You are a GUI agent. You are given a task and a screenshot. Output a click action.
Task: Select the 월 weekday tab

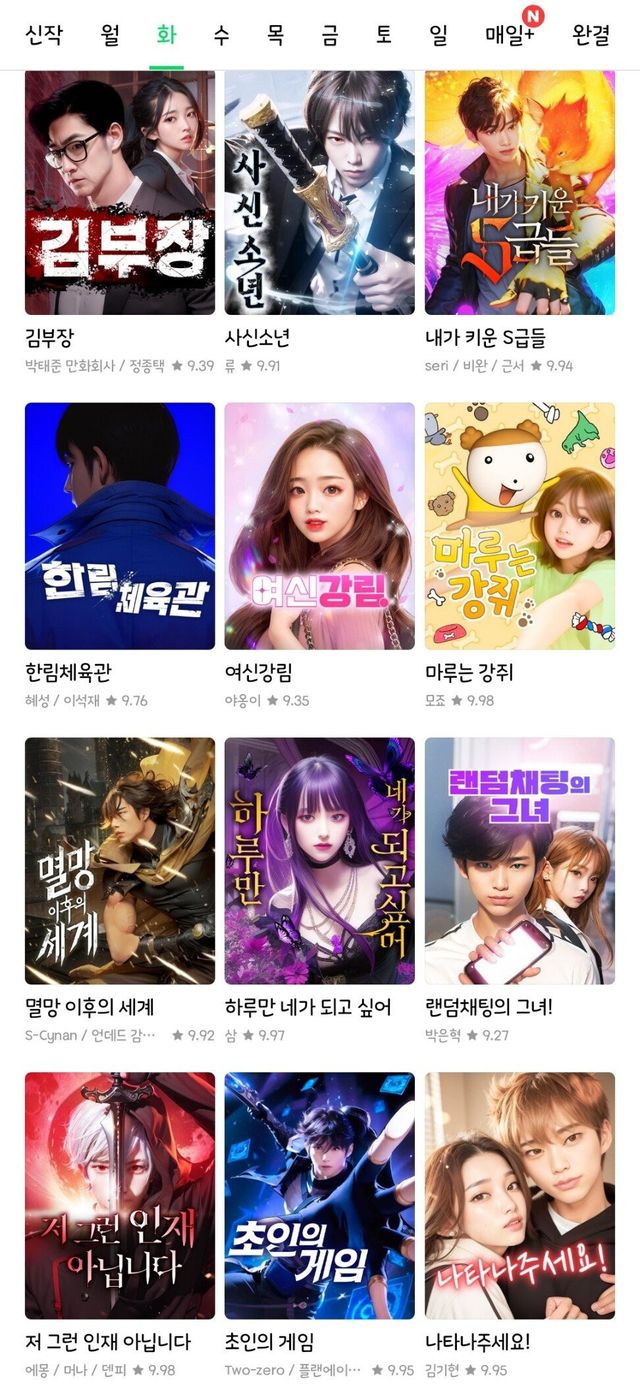[110, 35]
